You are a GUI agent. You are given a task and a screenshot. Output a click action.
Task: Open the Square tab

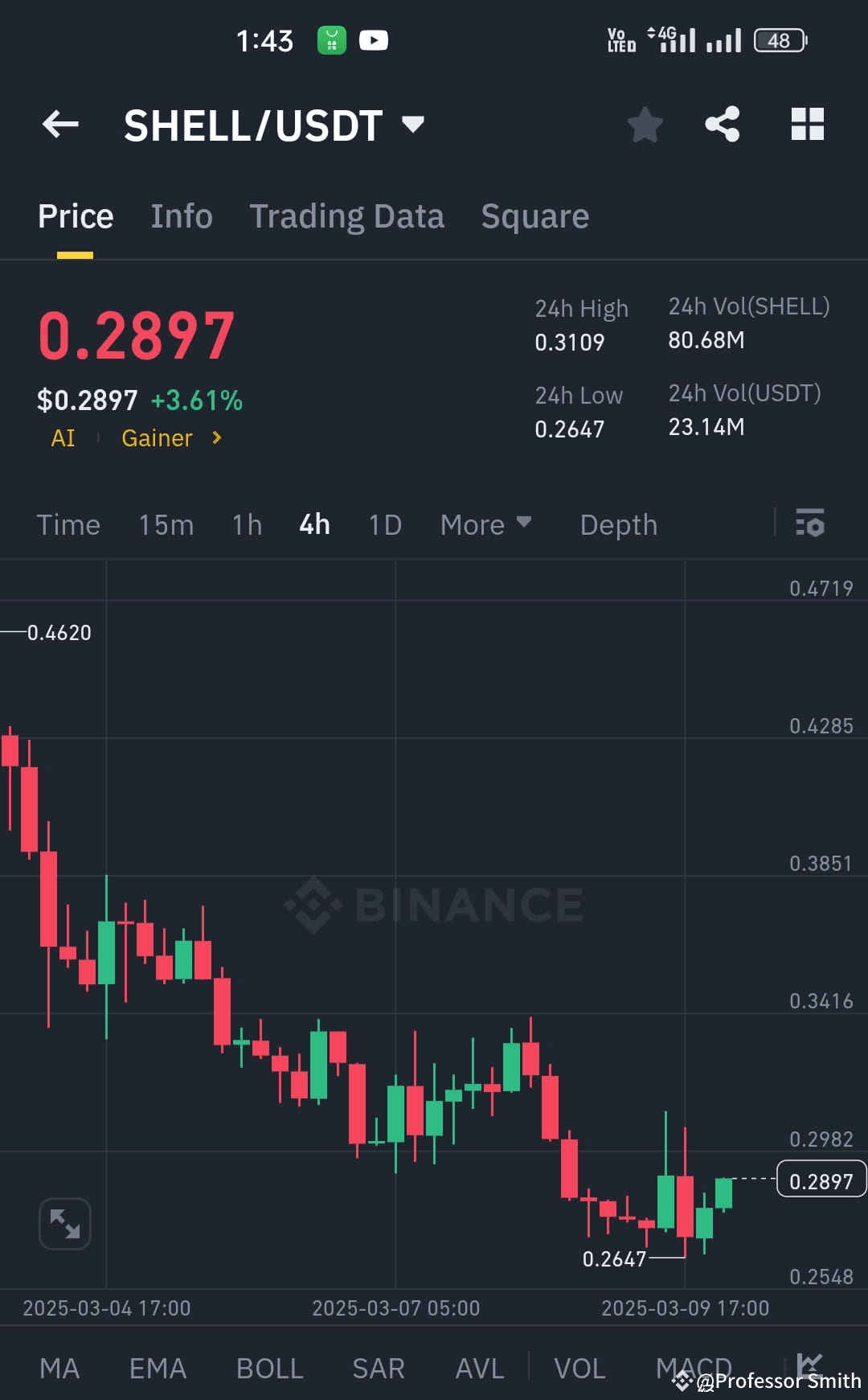(x=534, y=216)
